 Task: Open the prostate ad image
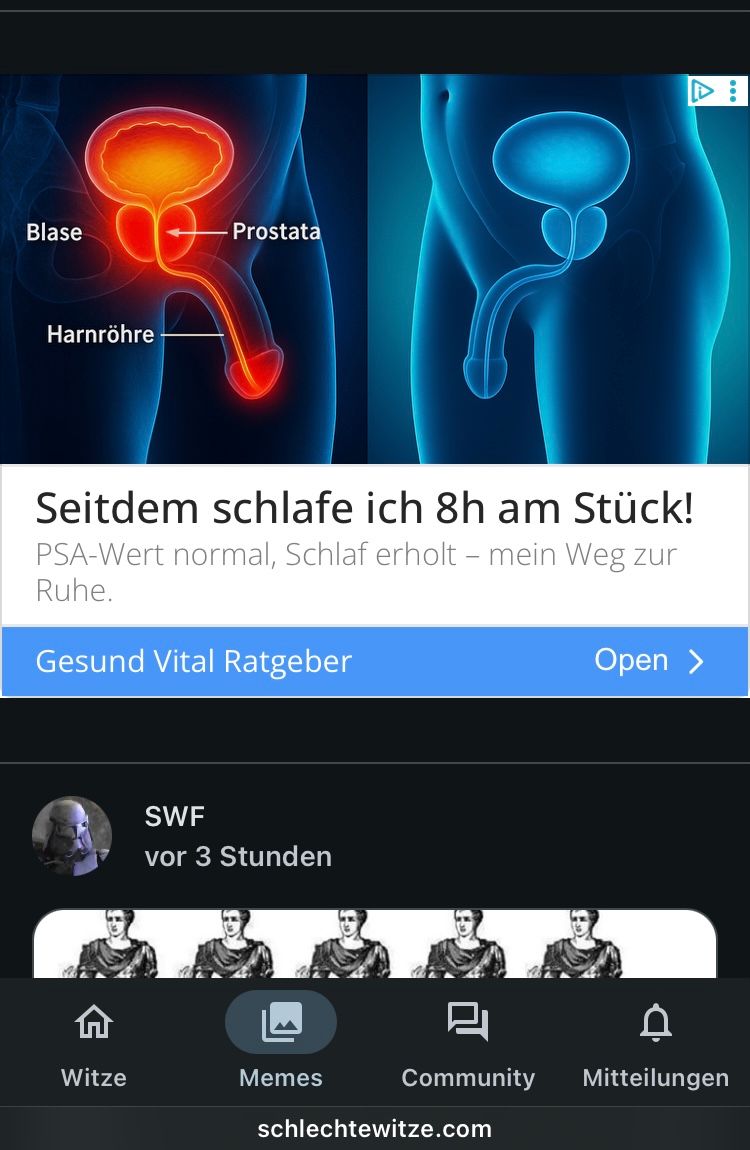coord(375,270)
